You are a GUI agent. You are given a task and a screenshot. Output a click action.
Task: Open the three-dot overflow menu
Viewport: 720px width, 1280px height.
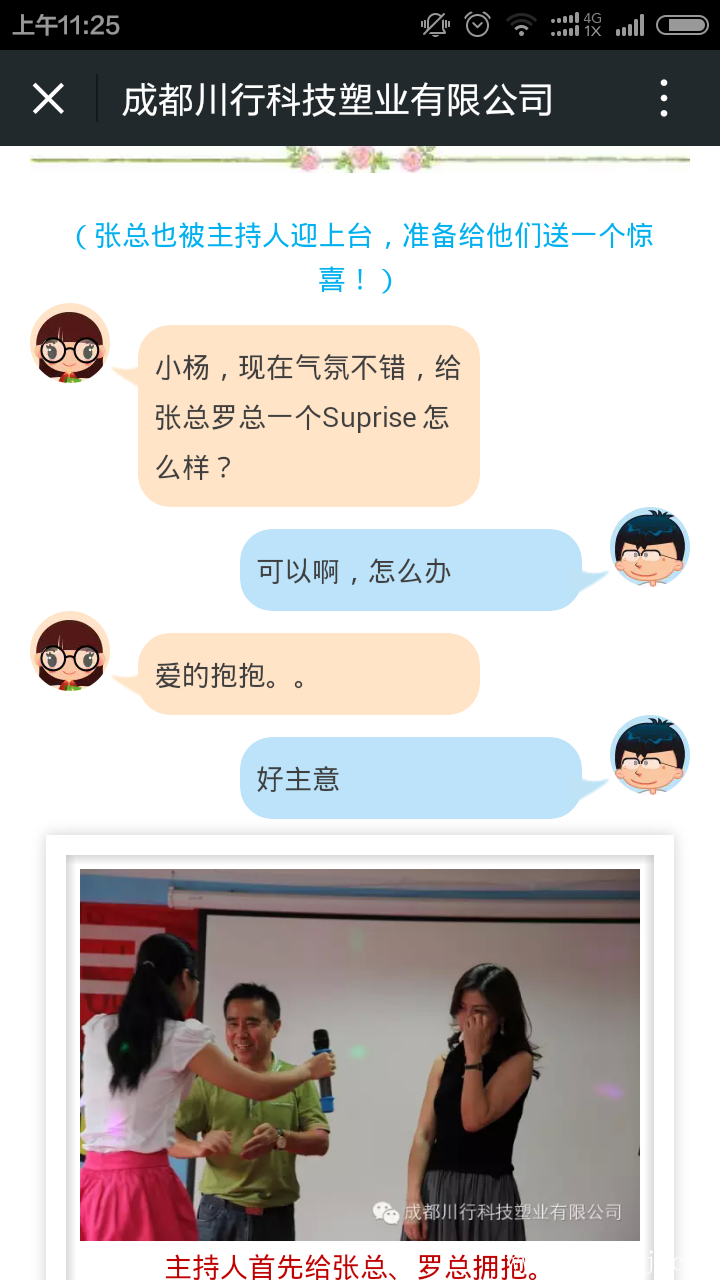pos(663,99)
